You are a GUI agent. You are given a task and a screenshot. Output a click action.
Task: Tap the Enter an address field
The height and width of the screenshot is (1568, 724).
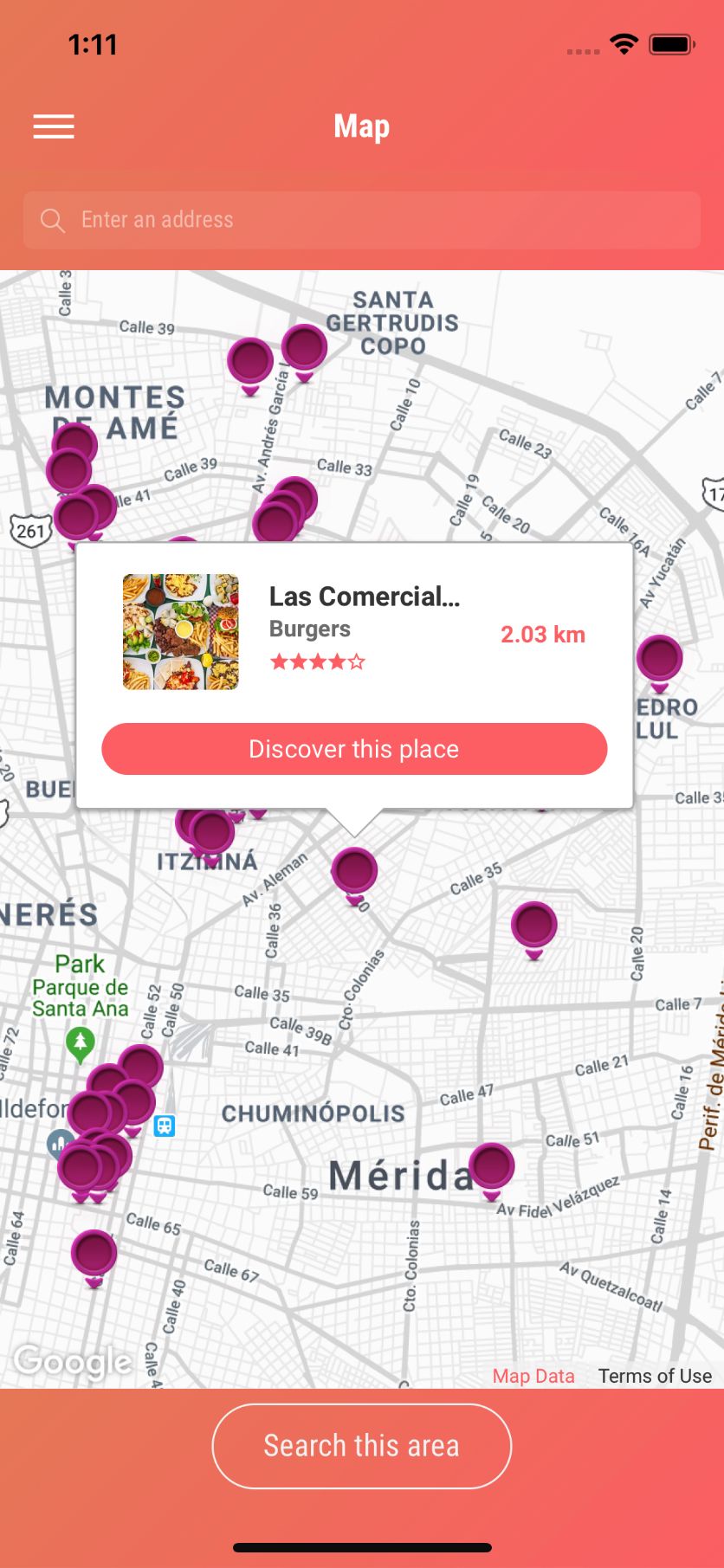362,220
